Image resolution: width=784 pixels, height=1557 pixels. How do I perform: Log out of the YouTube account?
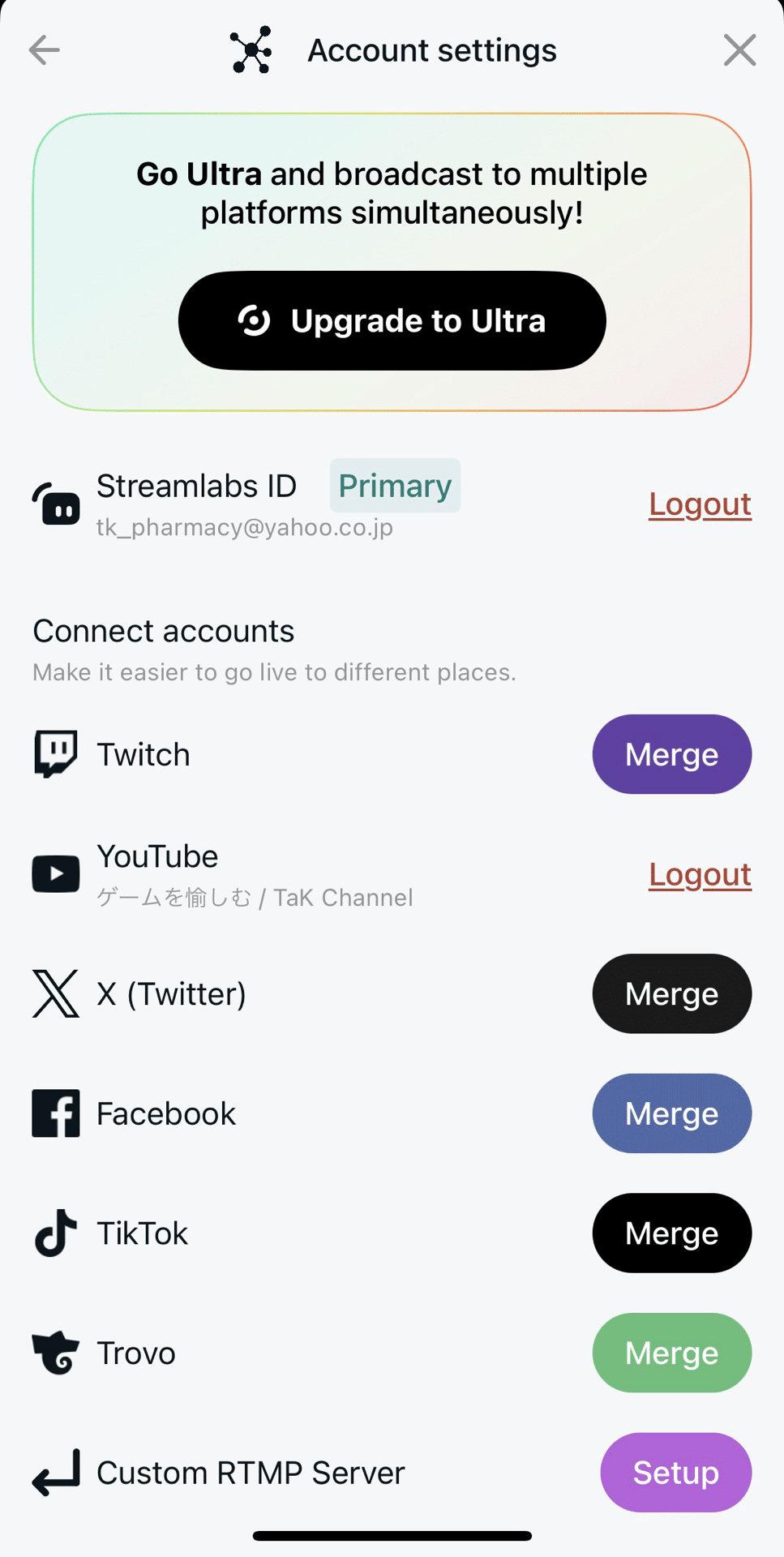700,874
